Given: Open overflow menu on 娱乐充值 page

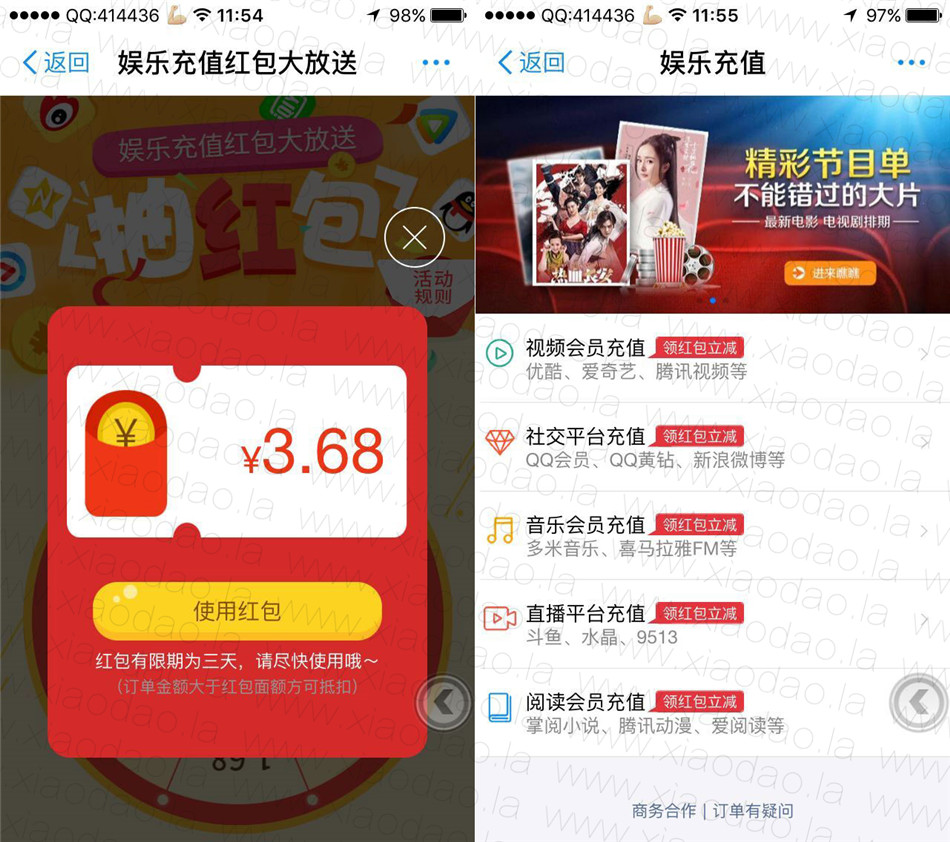Looking at the screenshot, I should click(911, 63).
